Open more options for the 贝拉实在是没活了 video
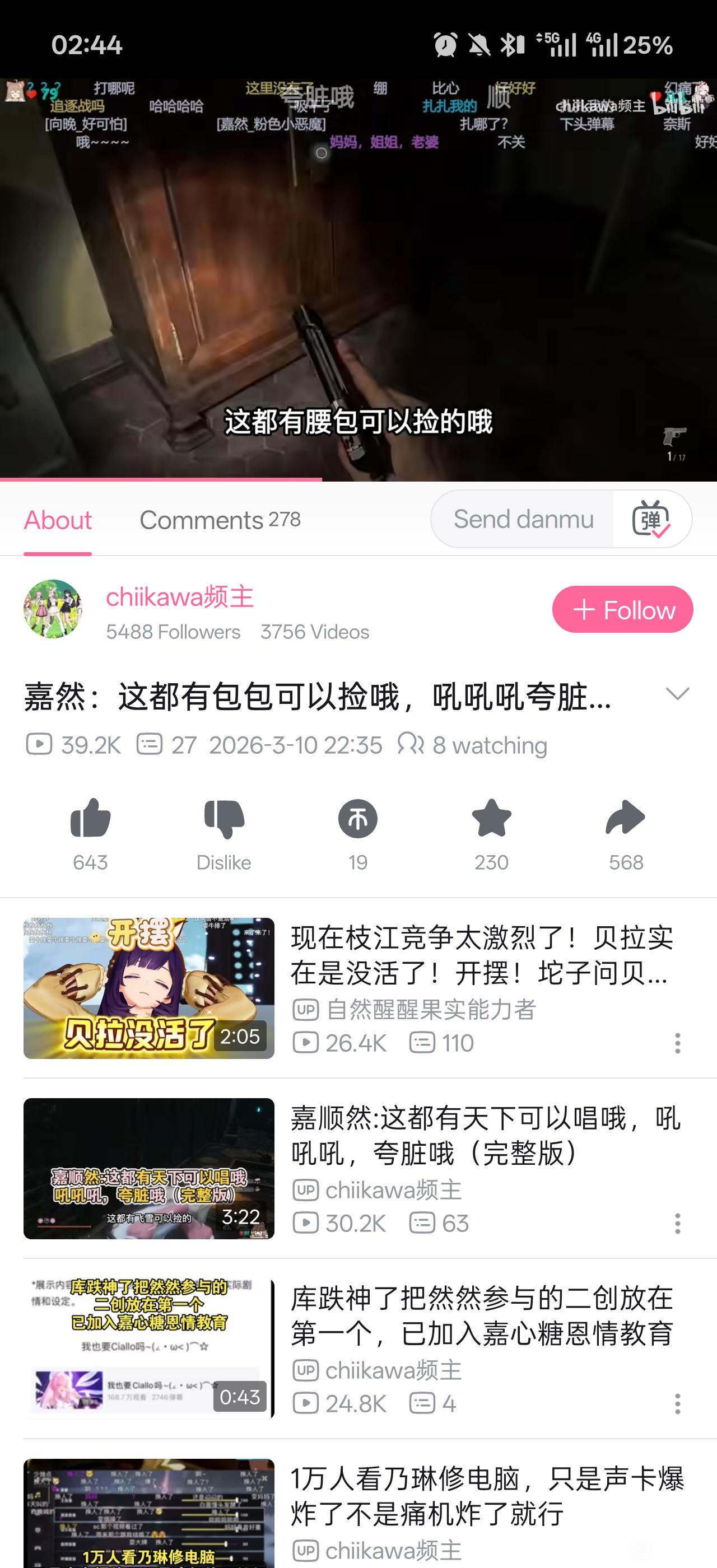Viewport: 717px width, 1568px height. coord(677,1043)
